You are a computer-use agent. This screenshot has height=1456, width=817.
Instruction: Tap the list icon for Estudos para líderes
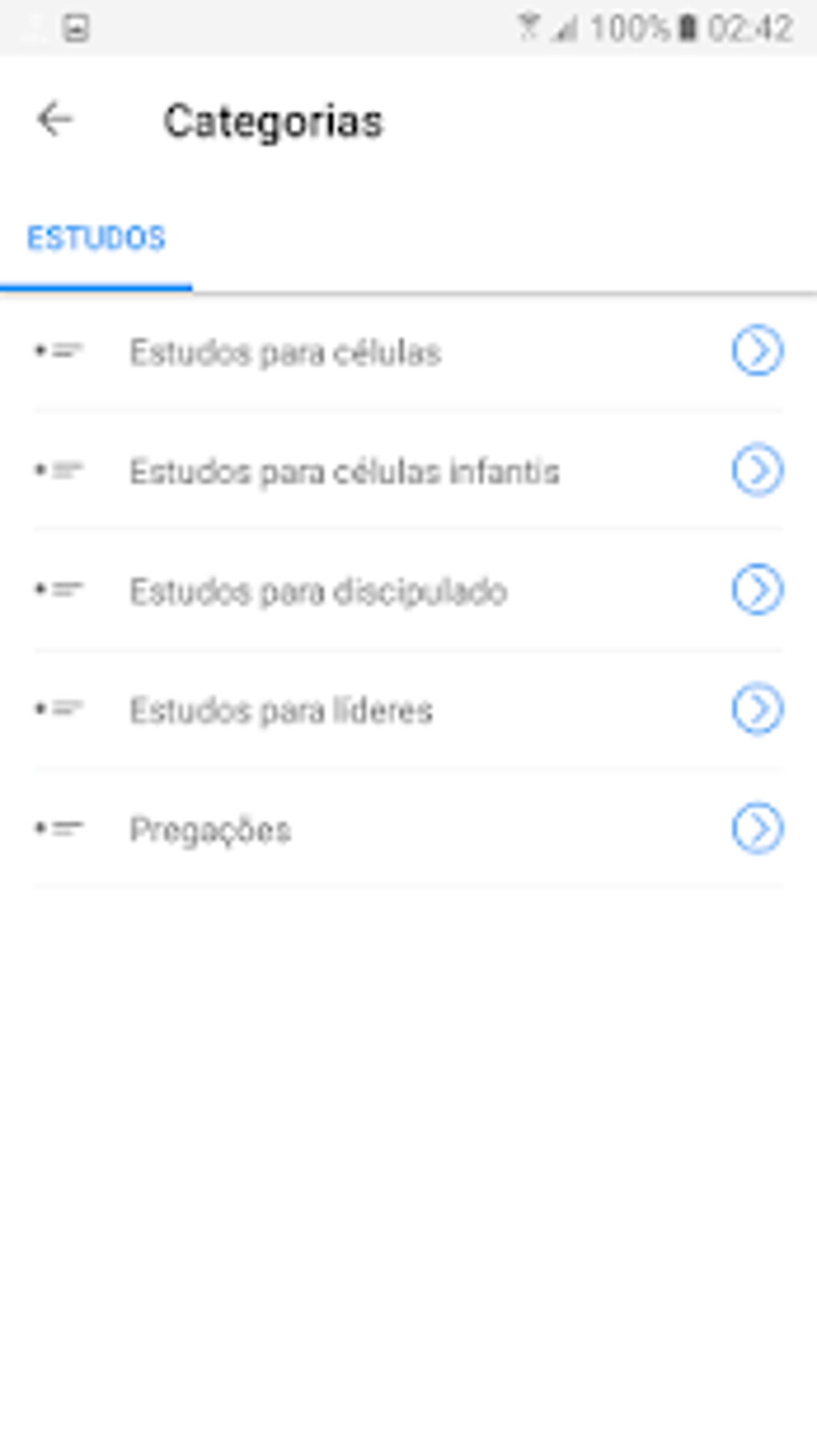(x=60, y=709)
